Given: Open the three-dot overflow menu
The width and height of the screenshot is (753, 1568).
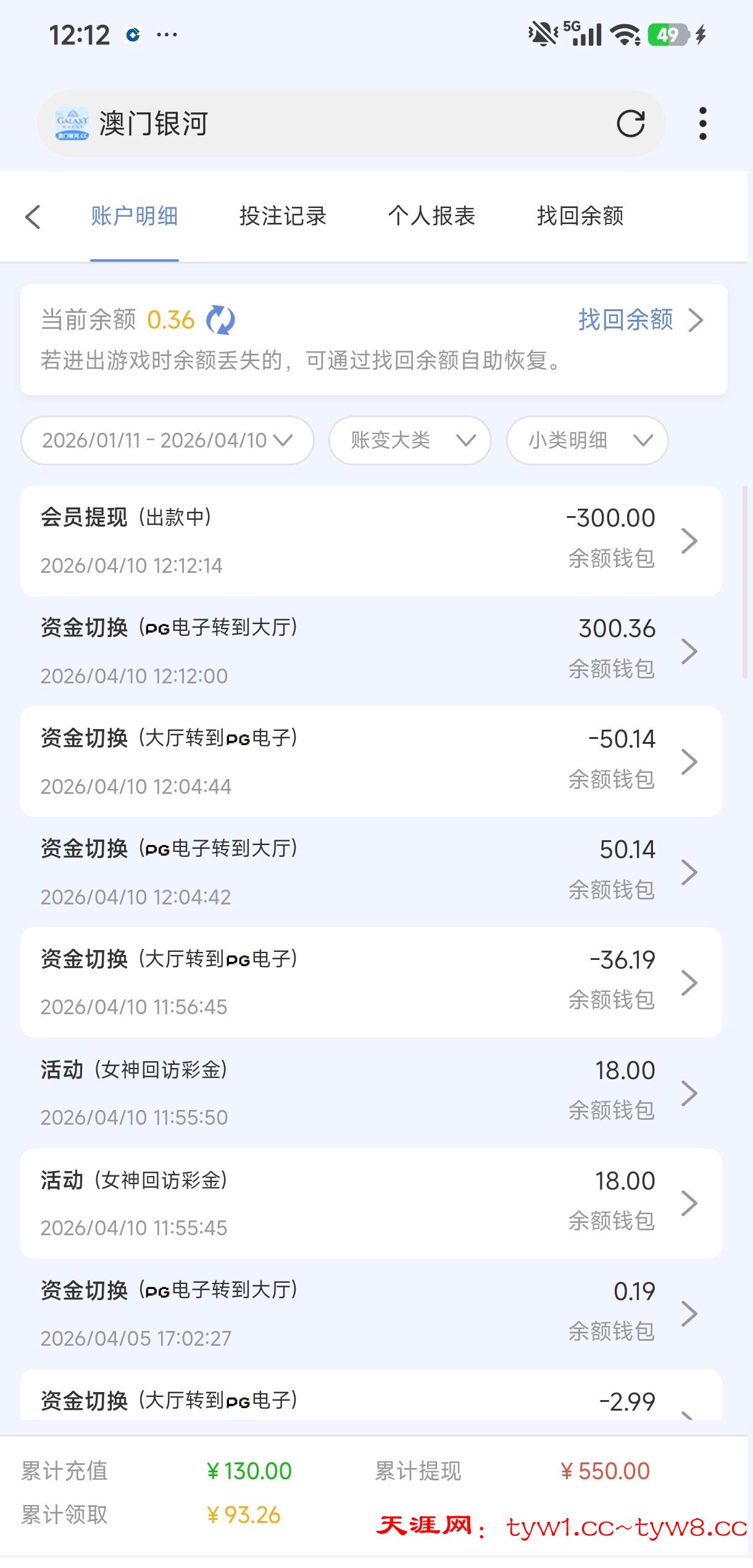Looking at the screenshot, I should (x=702, y=124).
